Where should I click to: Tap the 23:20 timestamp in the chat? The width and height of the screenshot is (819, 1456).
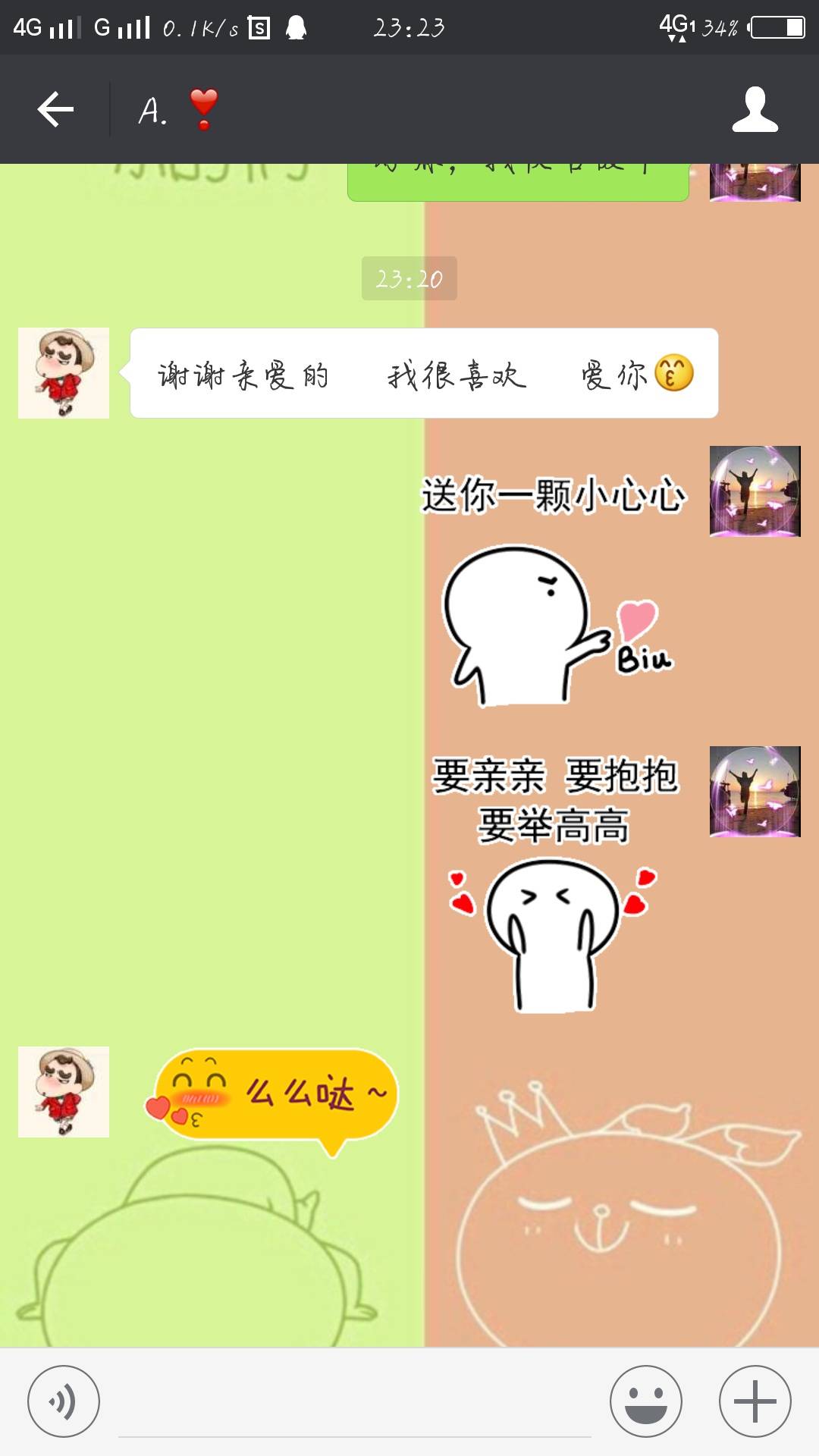[x=409, y=278]
